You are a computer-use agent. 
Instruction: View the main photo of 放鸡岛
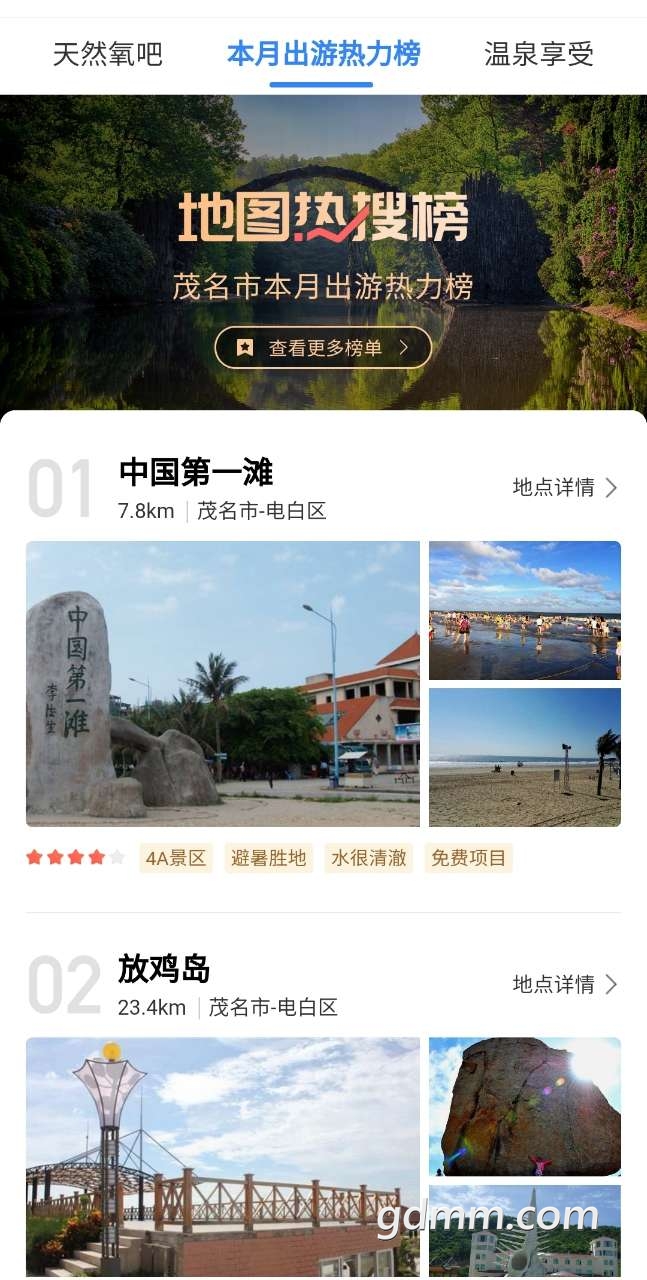[x=223, y=1157]
